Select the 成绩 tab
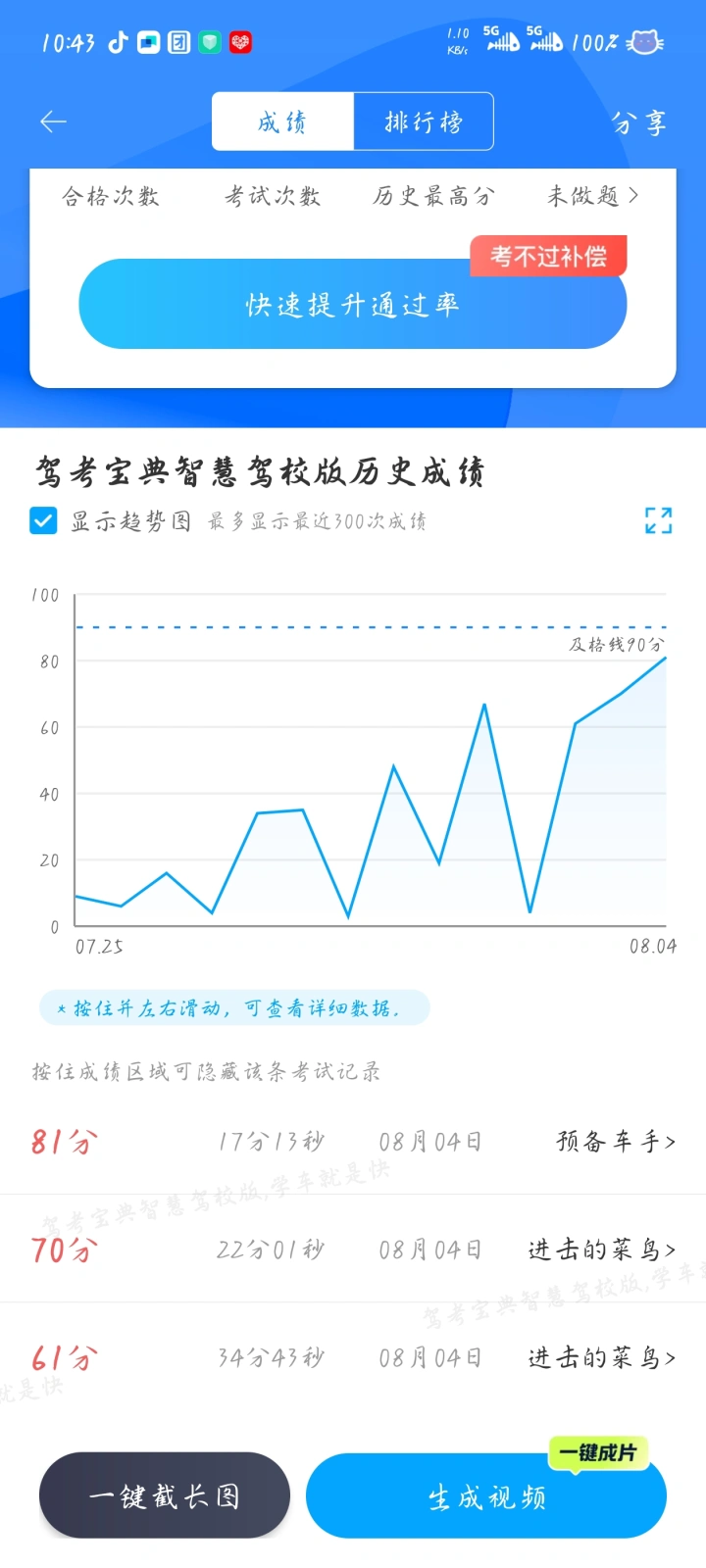This screenshot has width=706, height=1568. [x=282, y=122]
